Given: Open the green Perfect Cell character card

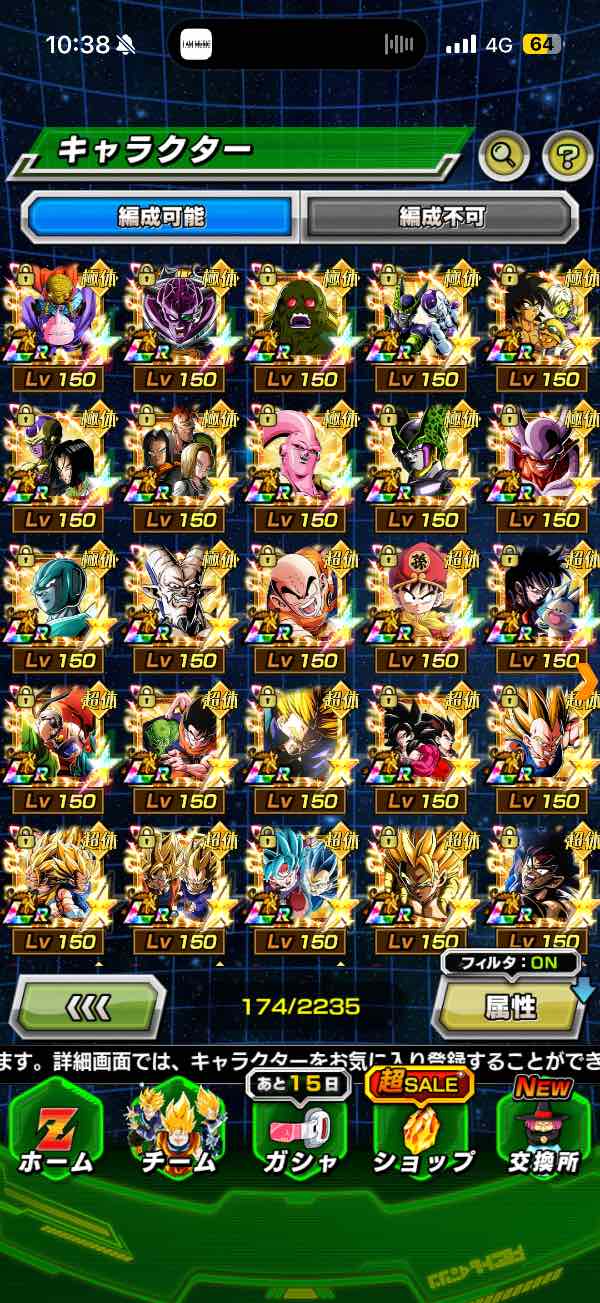Looking at the screenshot, I should [x=422, y=468].
